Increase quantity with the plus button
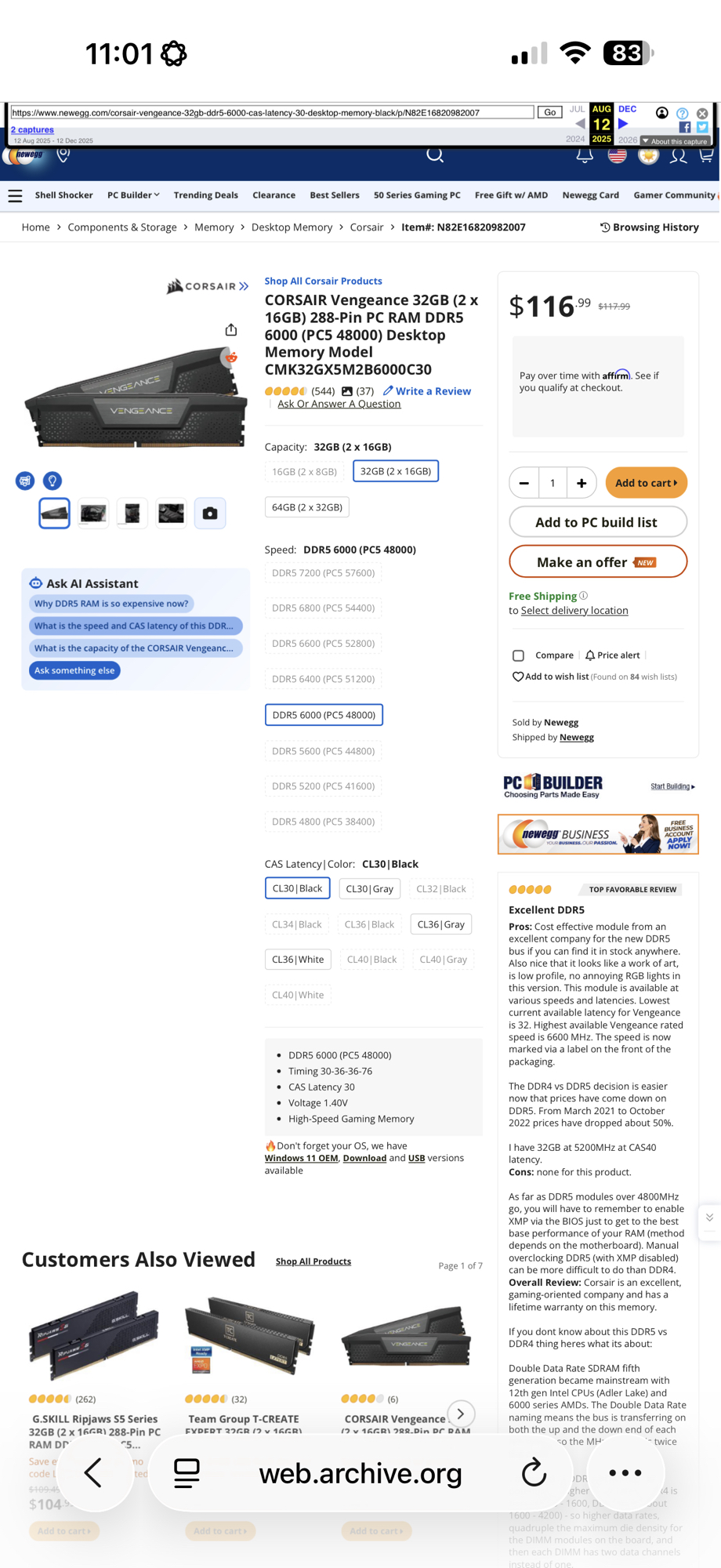 [582, 484]
